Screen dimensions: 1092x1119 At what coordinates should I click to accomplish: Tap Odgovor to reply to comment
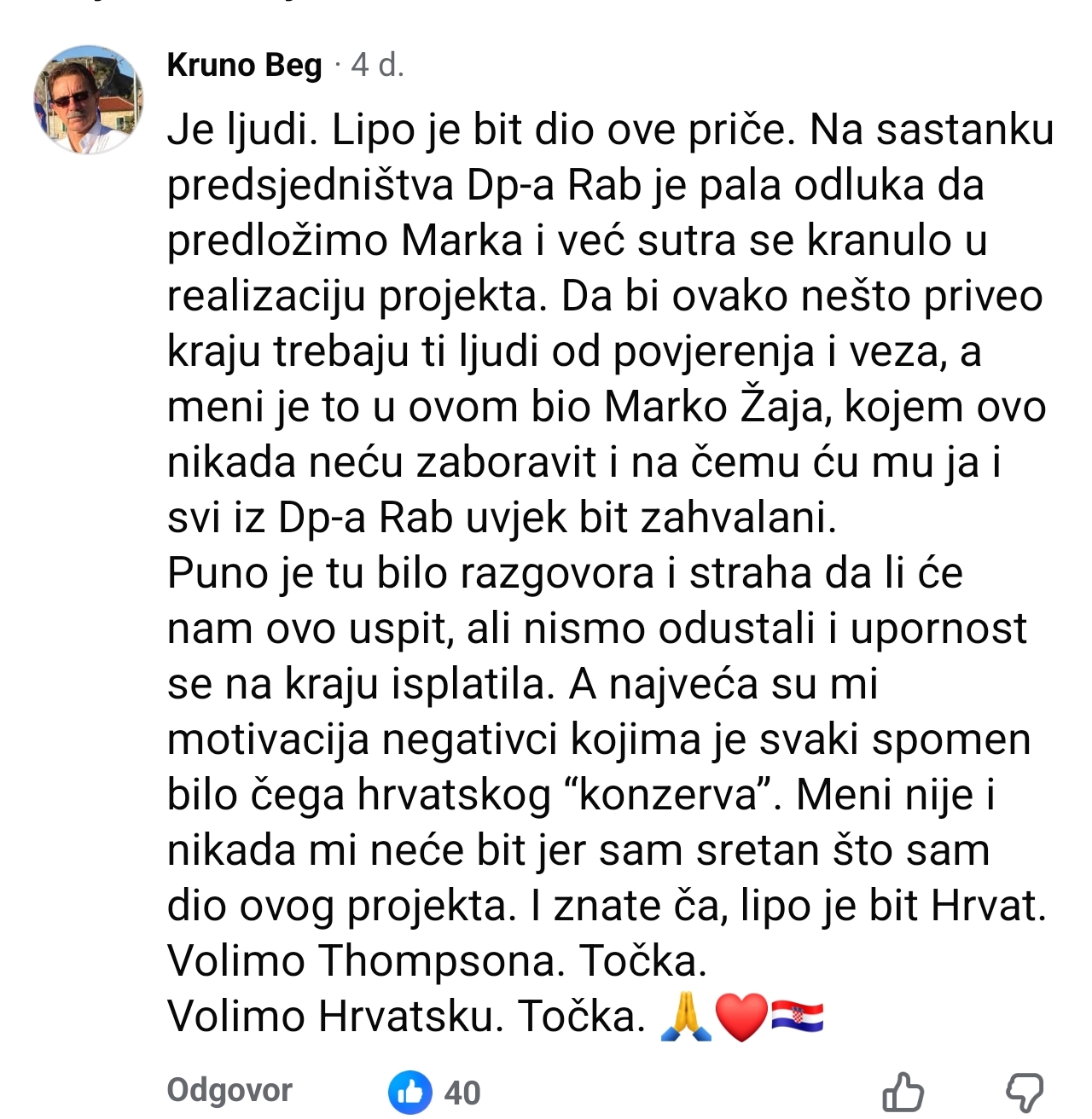point(229,1090)
